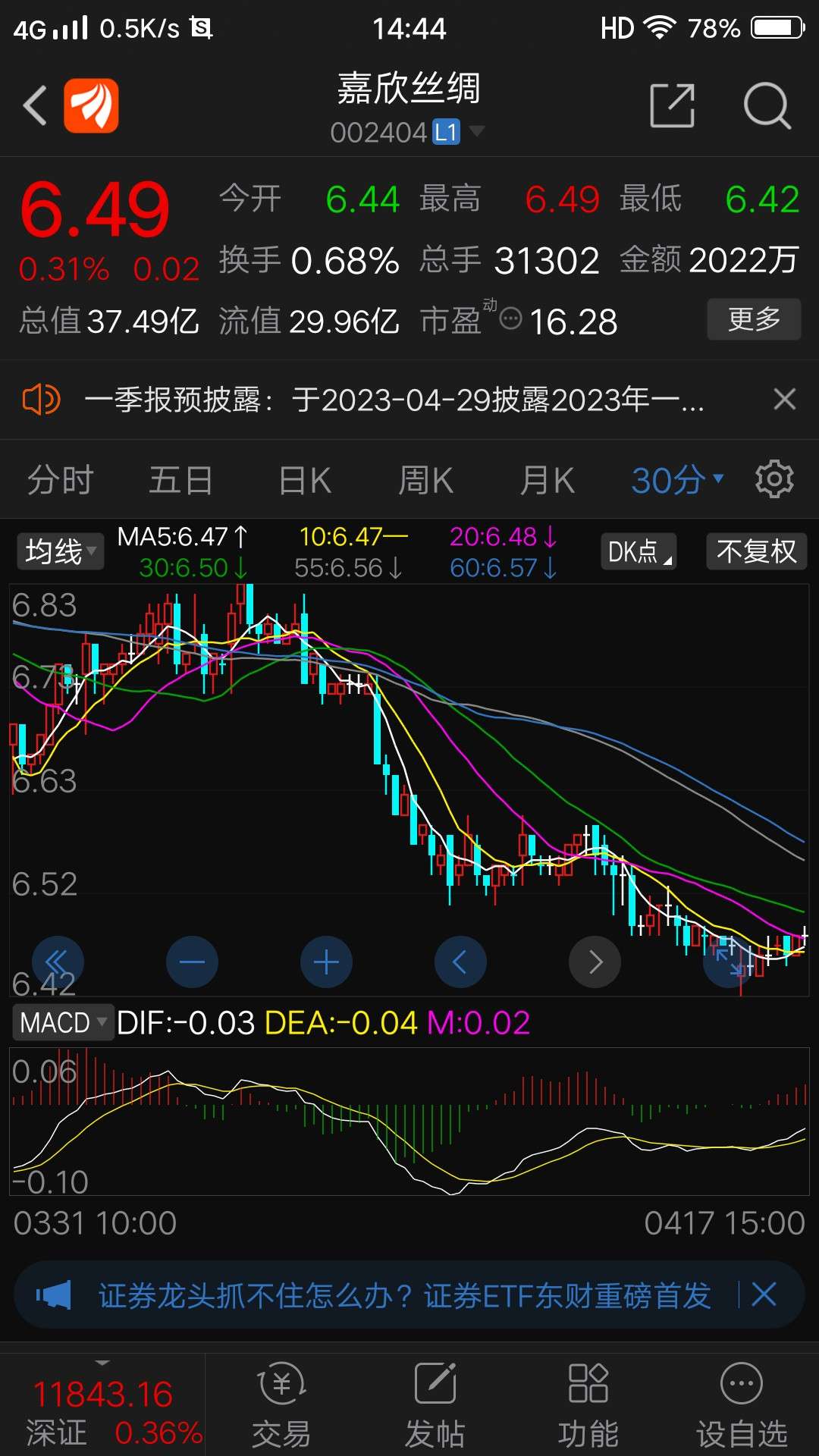Click the 更多 button
The width and height of the screenshot is (819, 1456).
coord(754,319)
